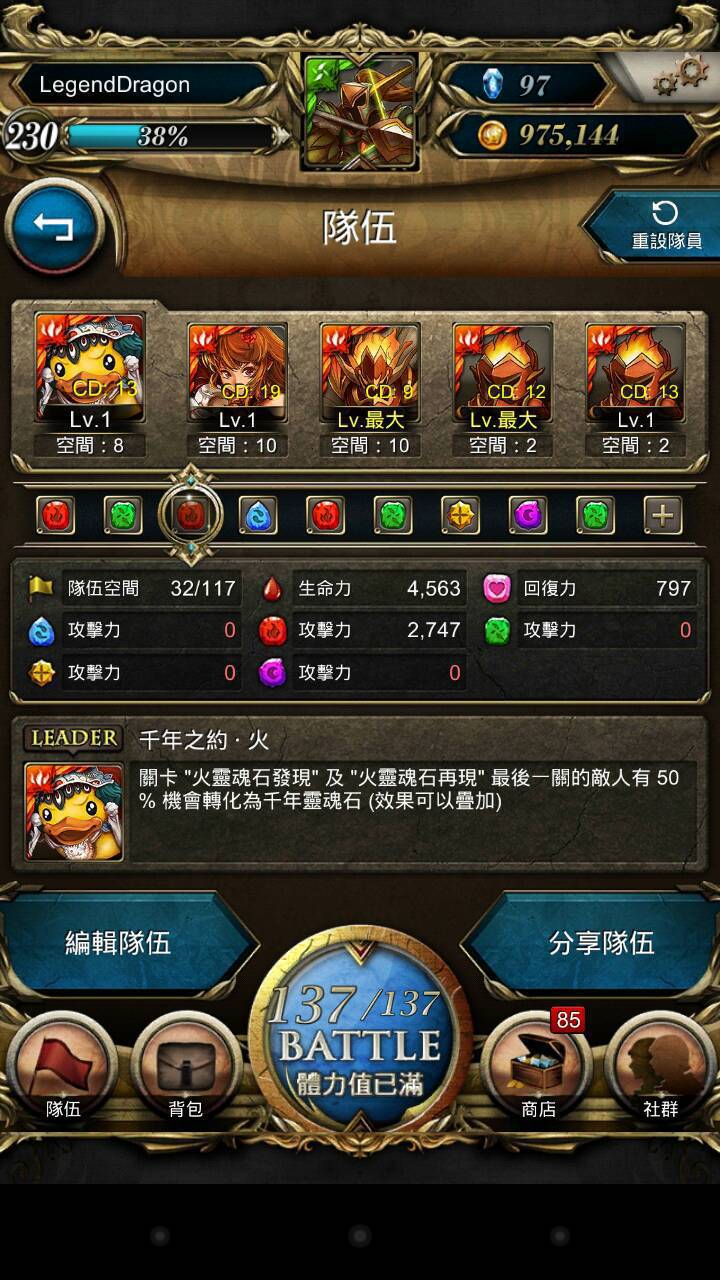Open the player avatar portrait at top
This screenshot has height=1280, width=720.
(360, 113)
